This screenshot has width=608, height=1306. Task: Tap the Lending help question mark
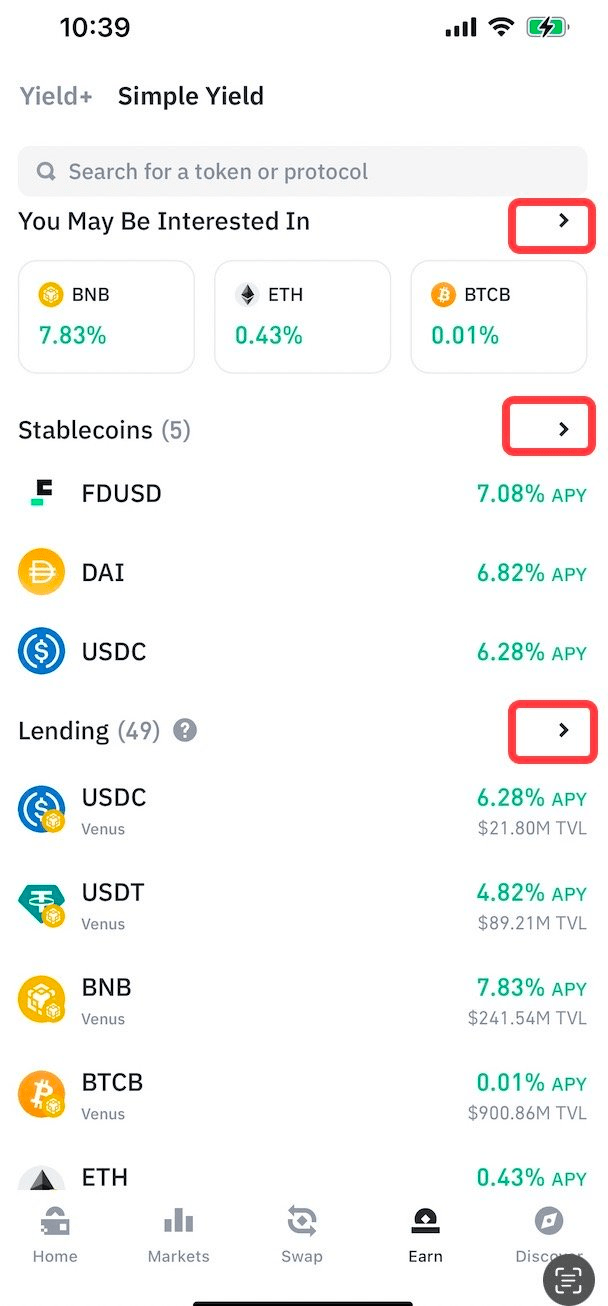click(185, 731)
